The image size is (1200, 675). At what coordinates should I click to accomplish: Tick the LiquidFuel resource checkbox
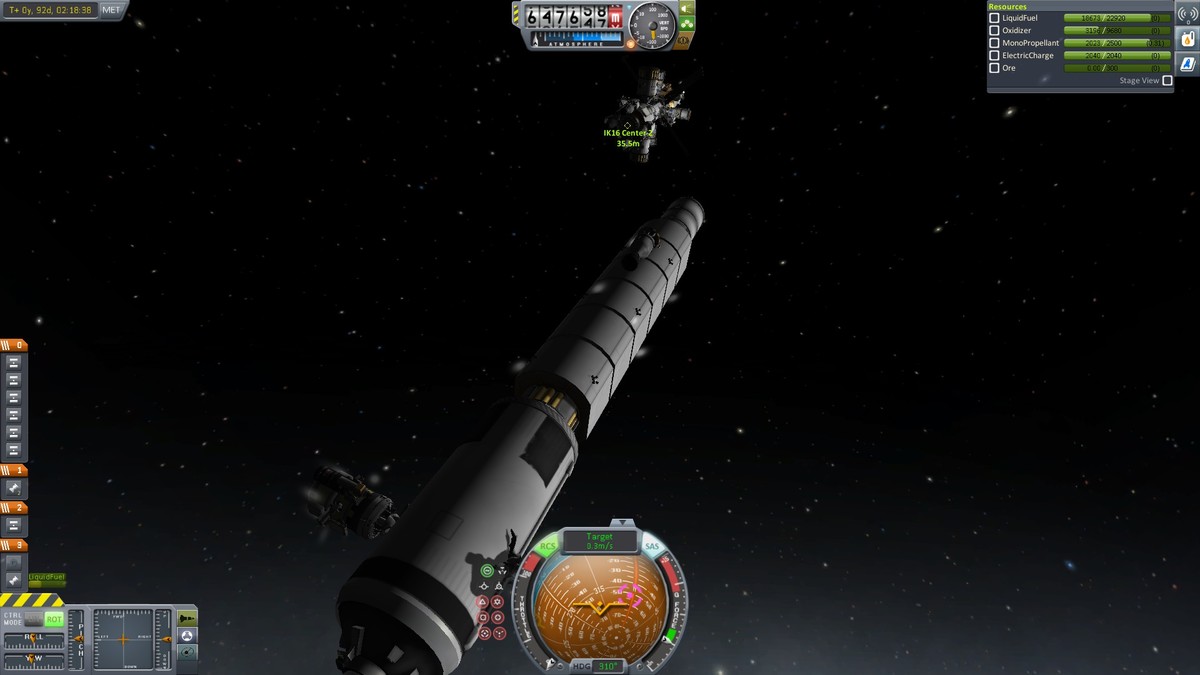tap(994, 18)
